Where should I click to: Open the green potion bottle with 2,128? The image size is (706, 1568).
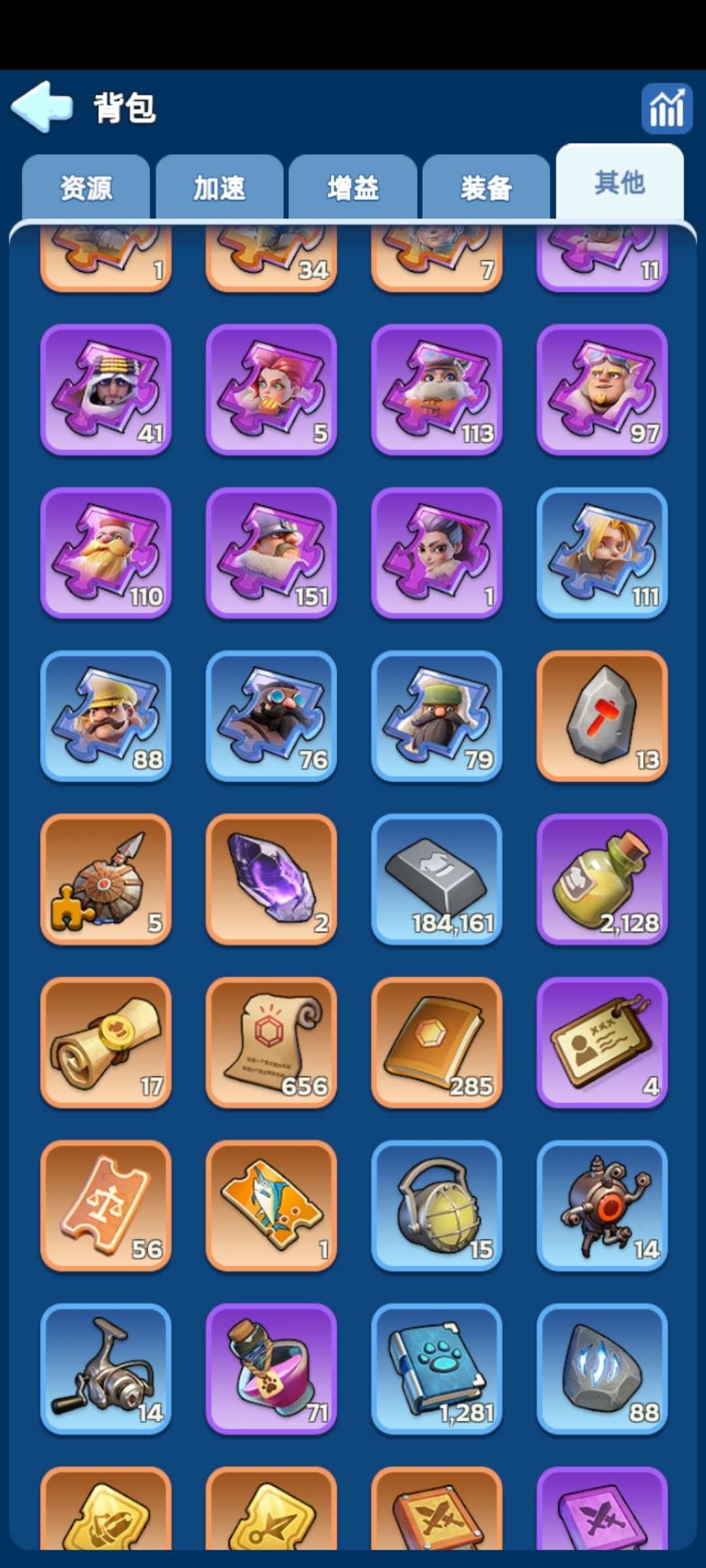[x=602, y=879]
